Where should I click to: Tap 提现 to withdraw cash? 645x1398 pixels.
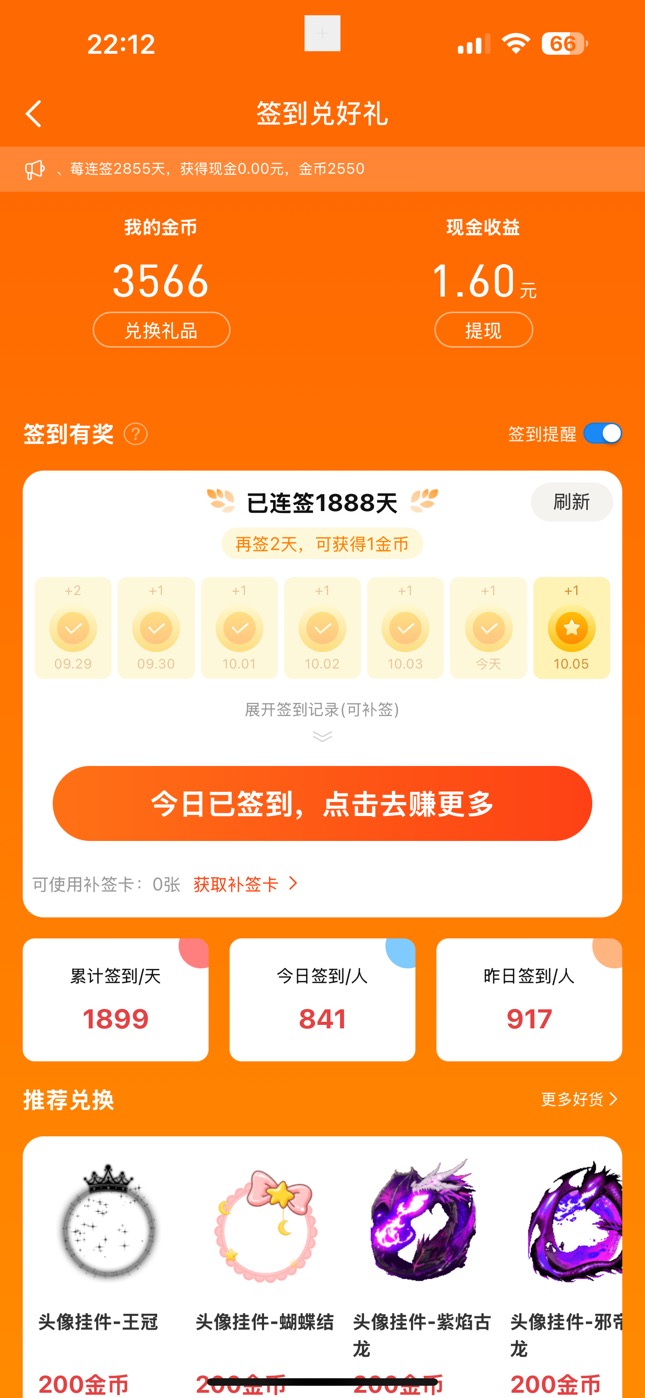pyautogui.click(x=483, y=330)
